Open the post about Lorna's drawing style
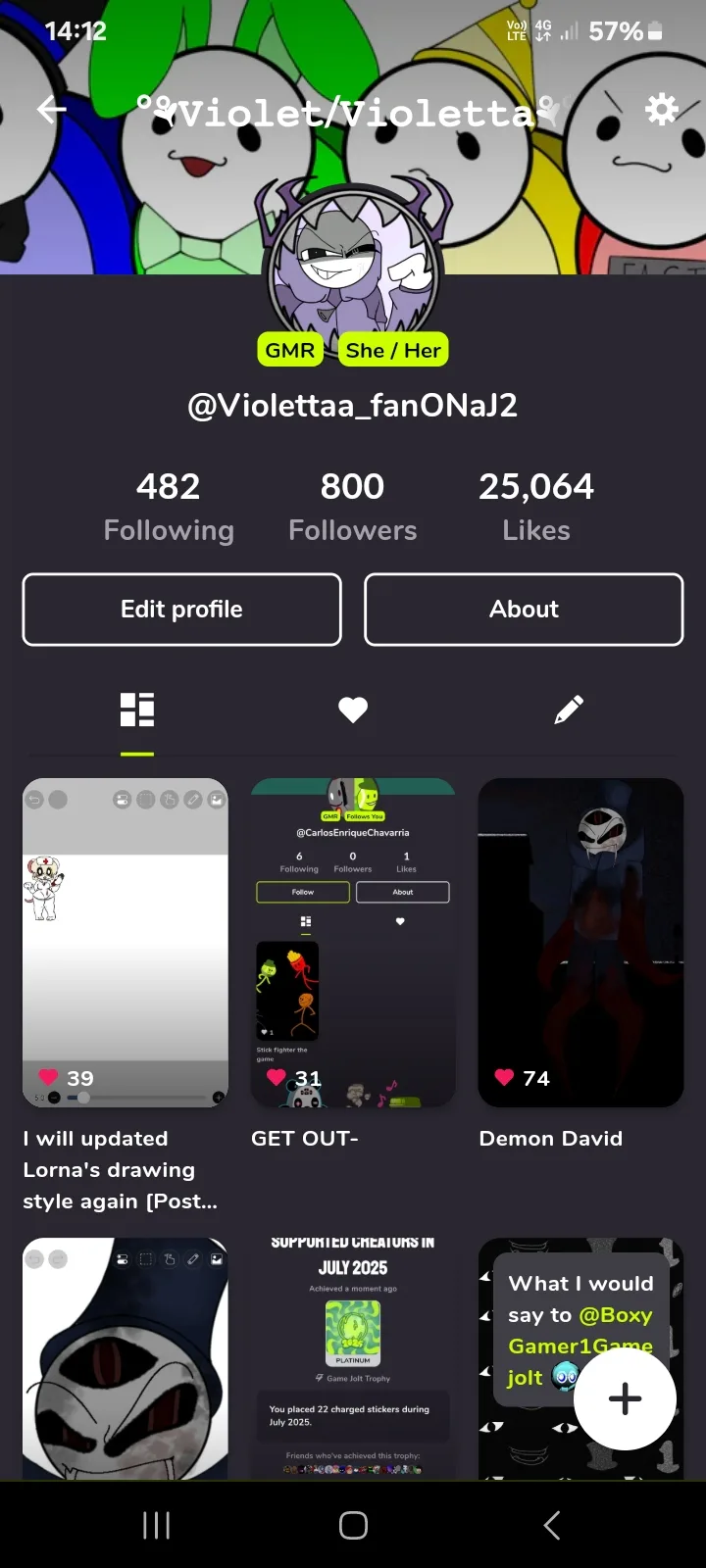 tap(126, 943)
